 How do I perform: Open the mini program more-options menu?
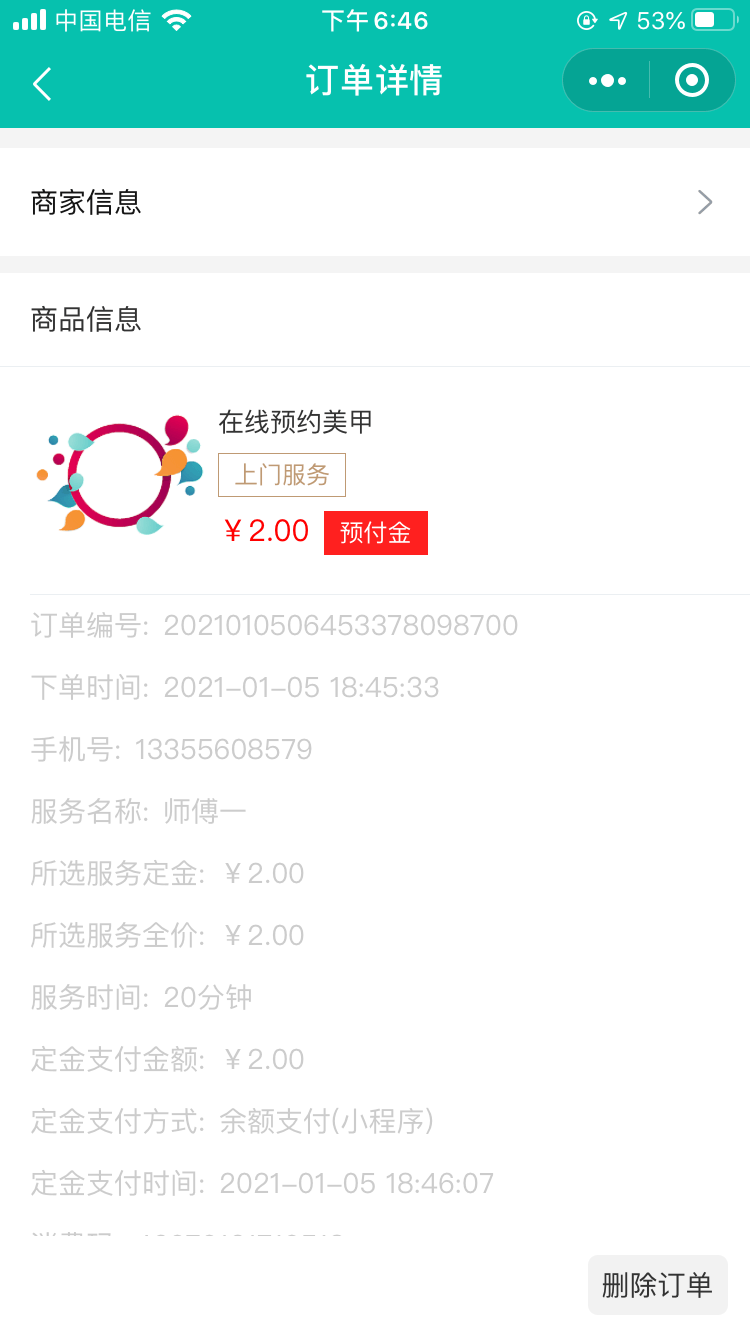point(607,81)
